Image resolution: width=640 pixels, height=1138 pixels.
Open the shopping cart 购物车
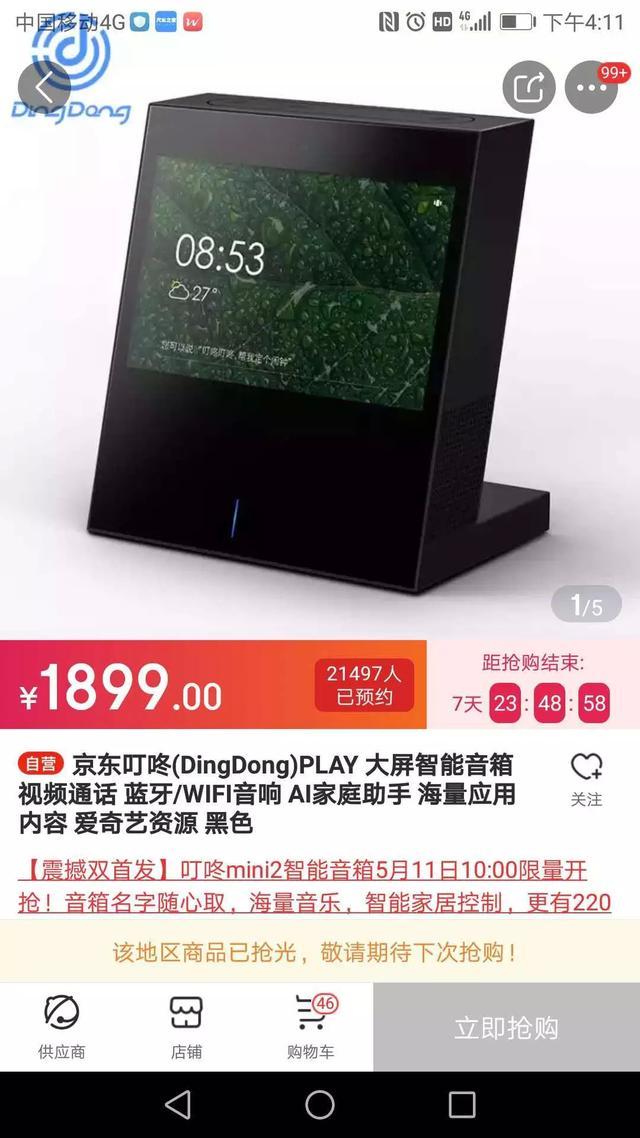(311, 1026)
